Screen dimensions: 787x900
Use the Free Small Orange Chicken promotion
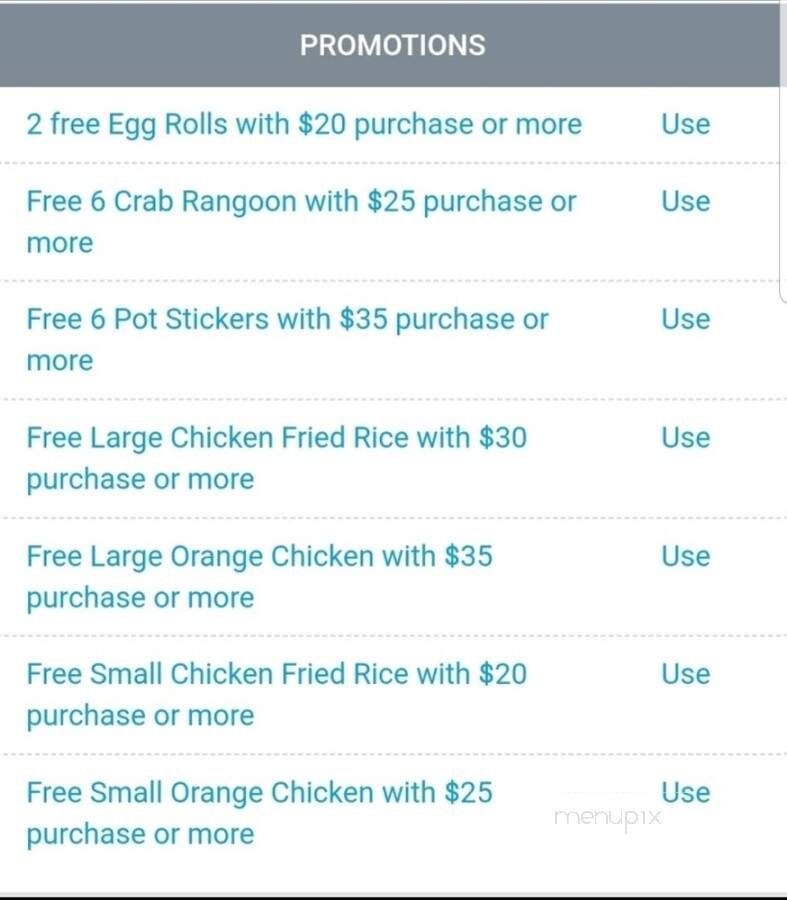pyautogui.click(x=685, y=792)
